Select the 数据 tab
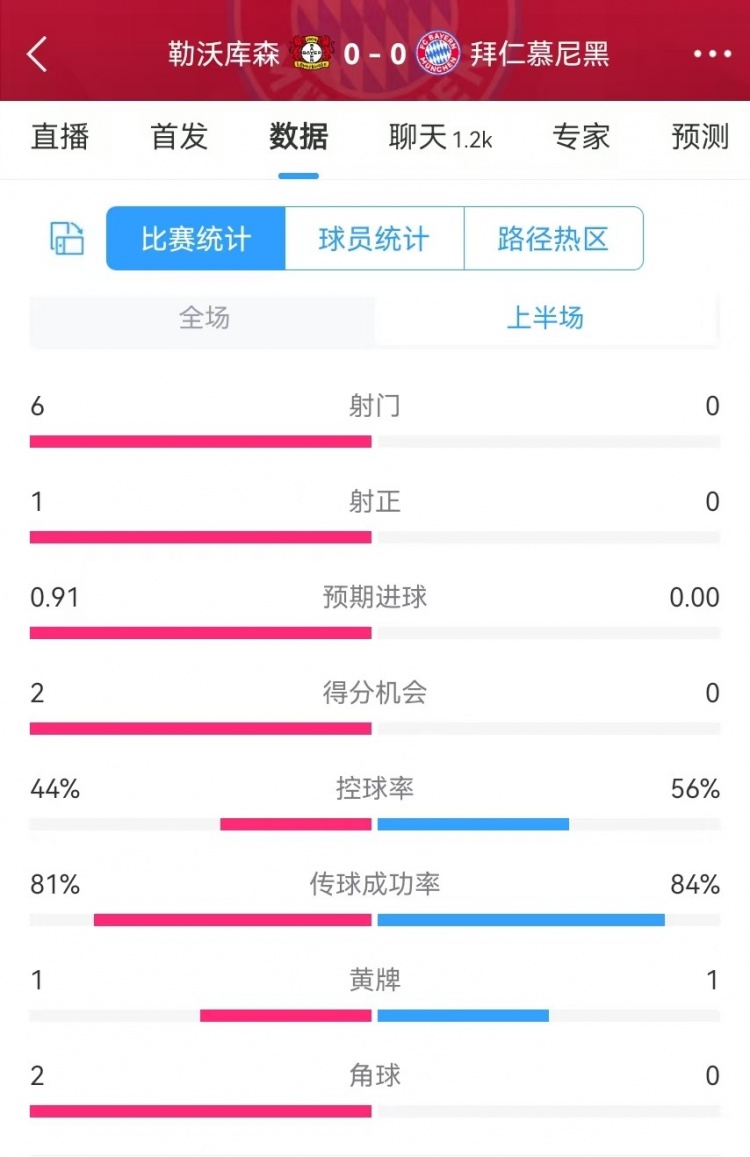The image size is (750, 1157). pos(298,137)
